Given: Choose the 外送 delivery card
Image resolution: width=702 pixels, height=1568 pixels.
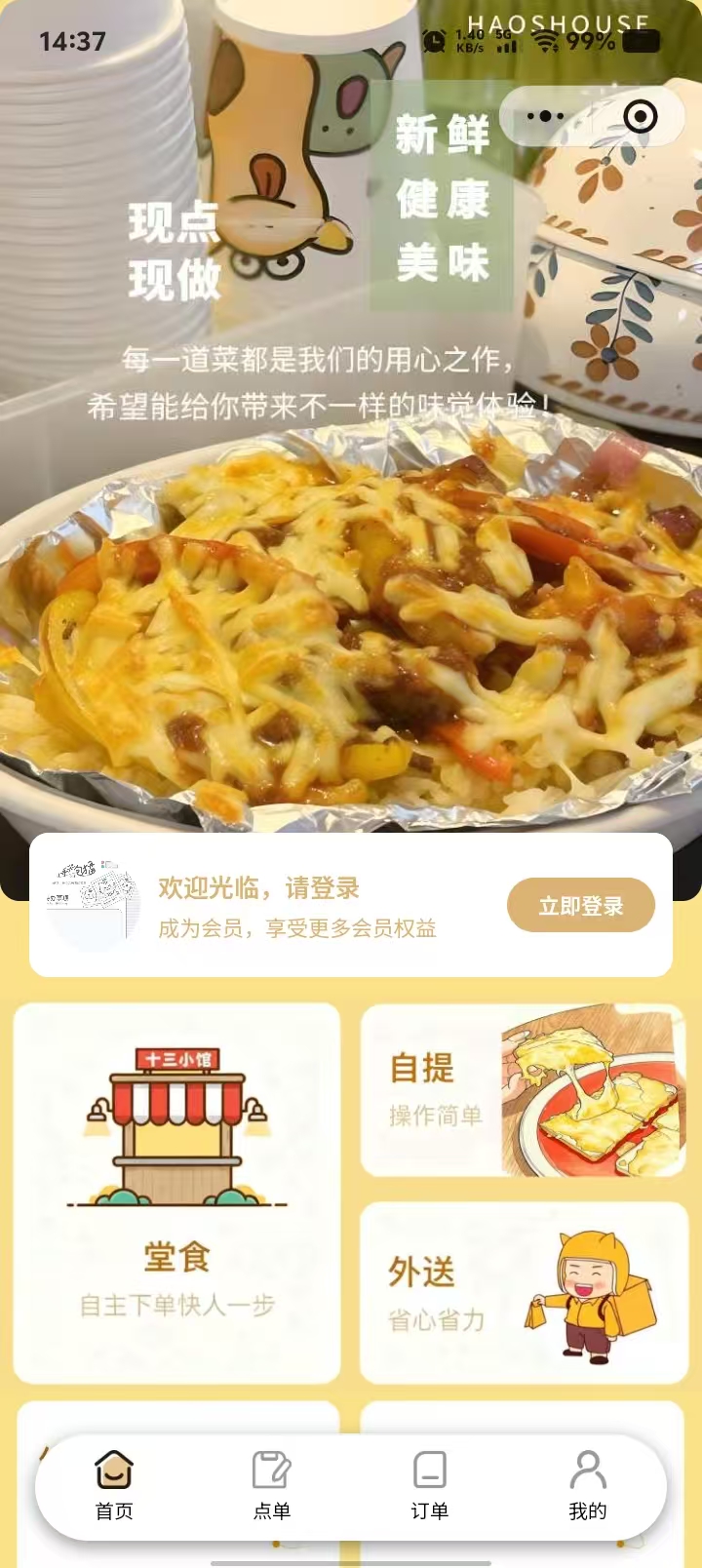Looking at the screenshot, I should tap(524, 1292).
